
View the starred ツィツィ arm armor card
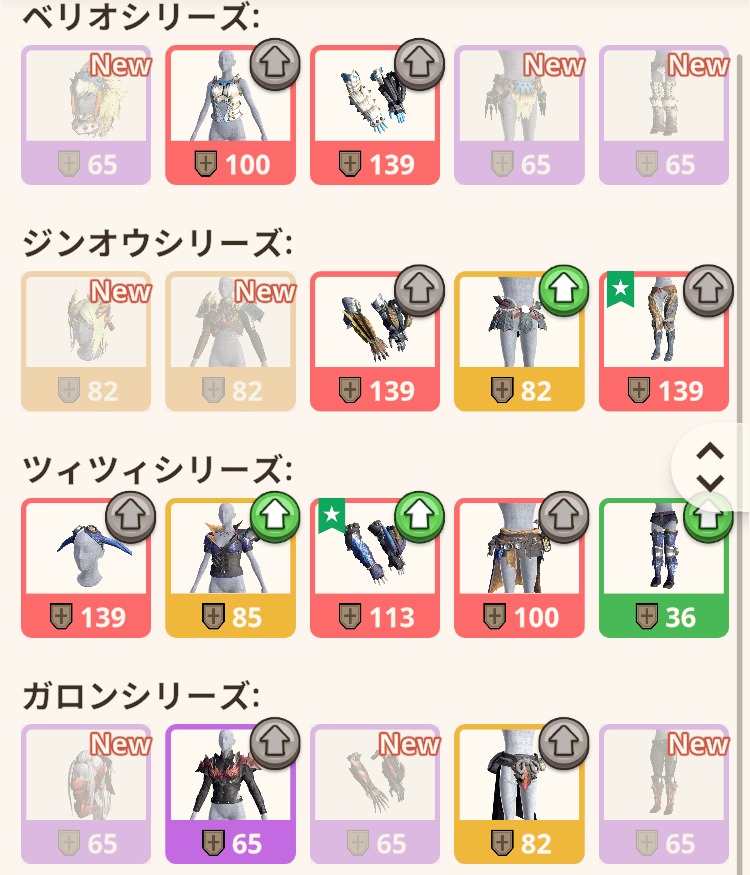click(374, 568)
